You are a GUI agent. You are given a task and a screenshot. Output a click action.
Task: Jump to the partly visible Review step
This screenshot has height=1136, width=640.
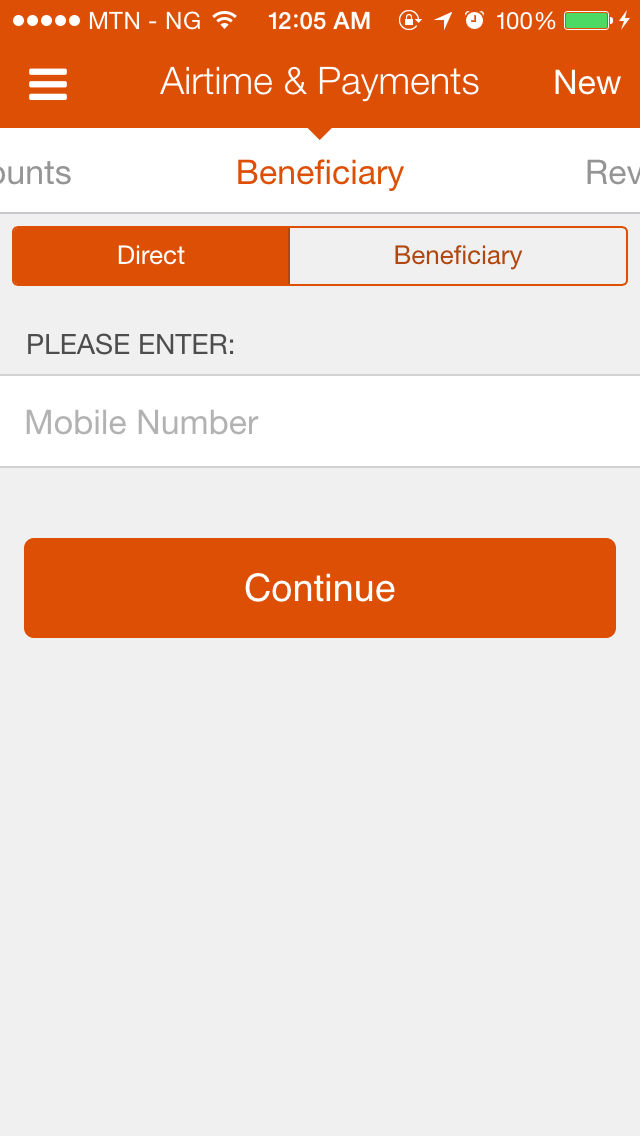[x=611, y=173]
